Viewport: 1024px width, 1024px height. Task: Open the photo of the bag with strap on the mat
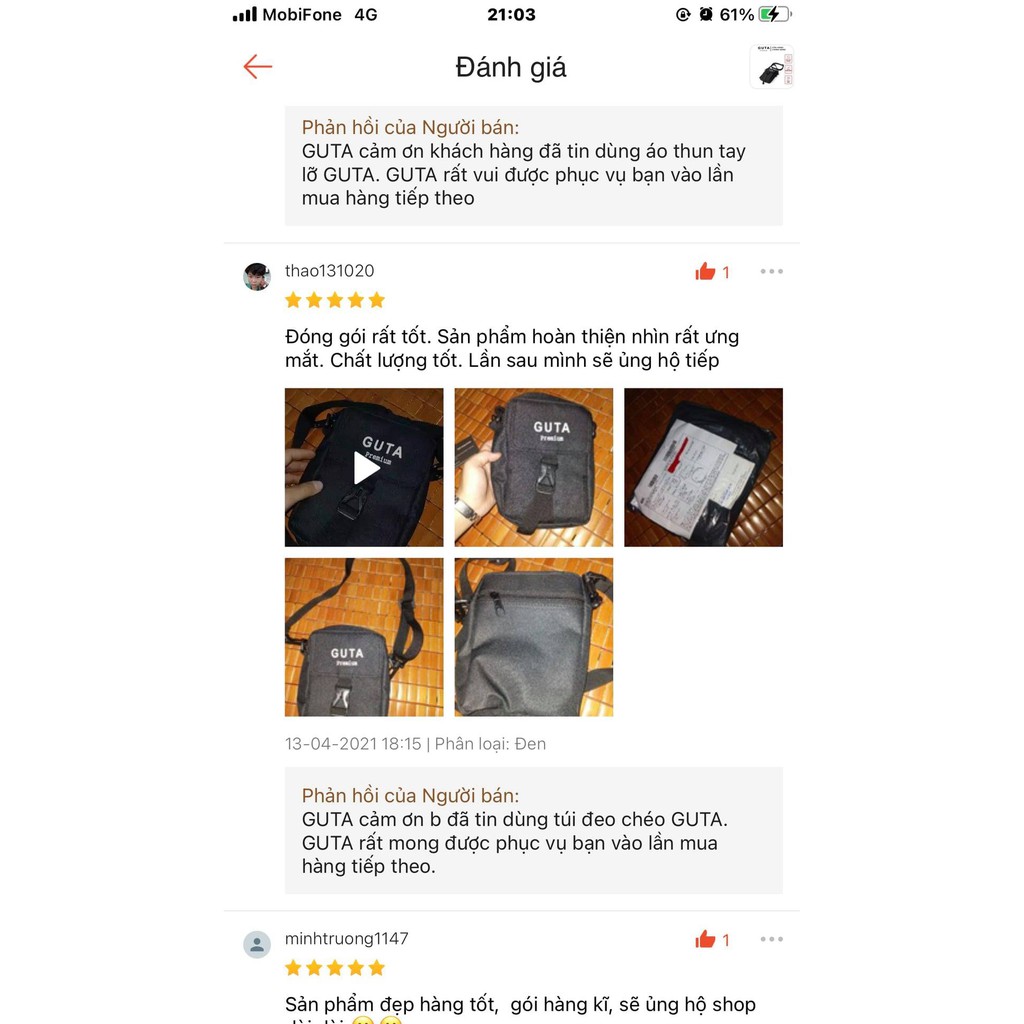click(x=364, y=637)
